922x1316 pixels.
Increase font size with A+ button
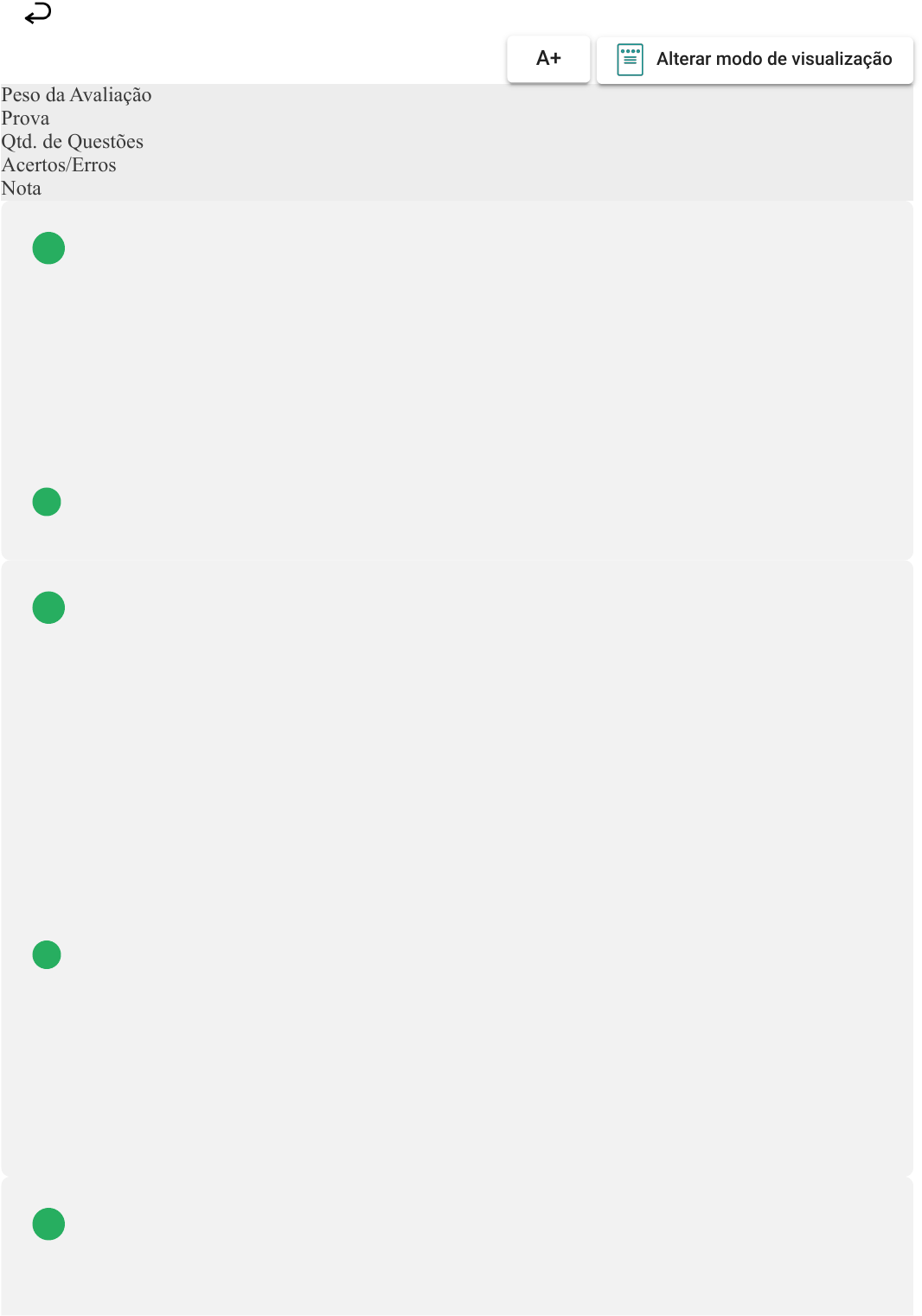click(548, 59)
